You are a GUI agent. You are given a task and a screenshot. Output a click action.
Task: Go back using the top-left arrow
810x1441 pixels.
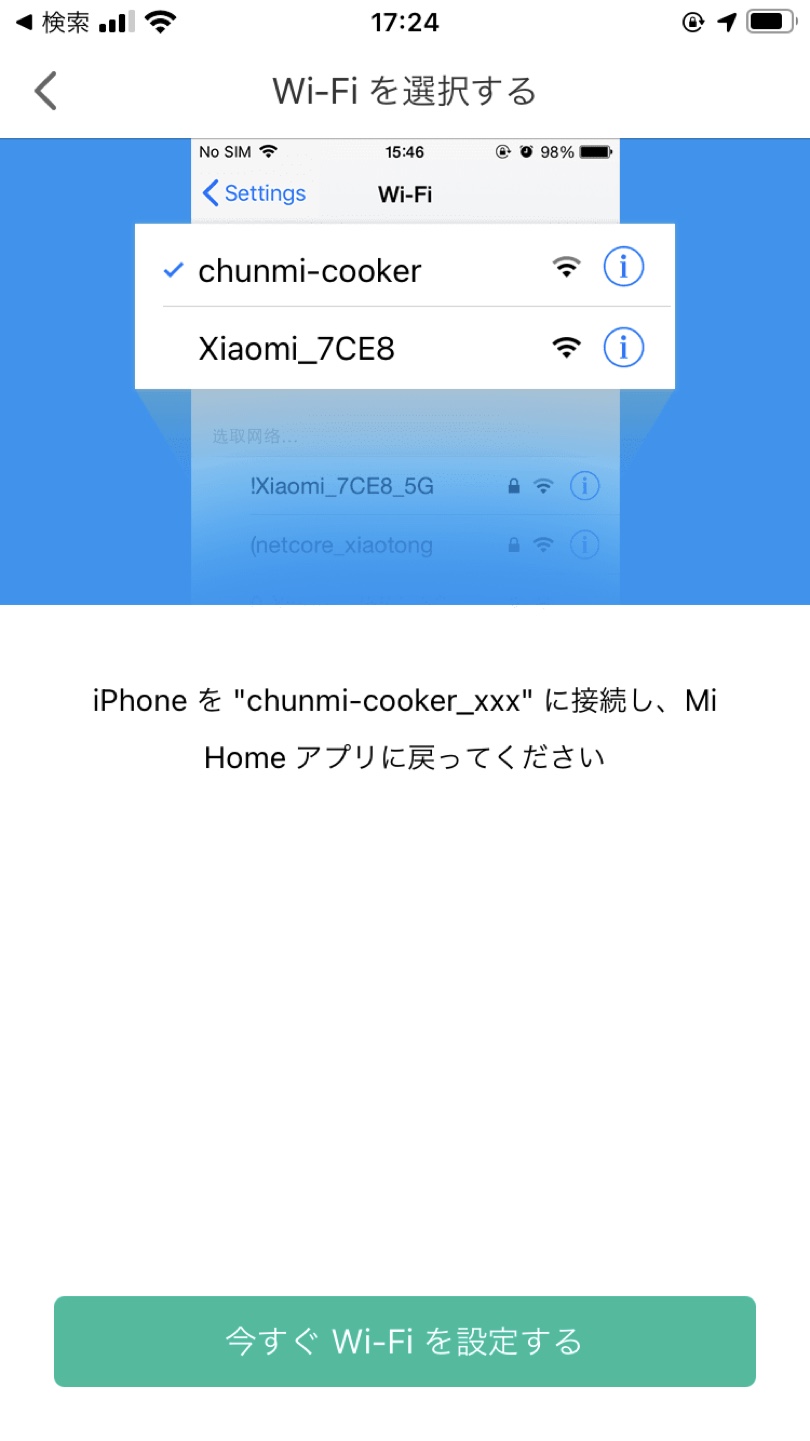click(x=46, y=91)
